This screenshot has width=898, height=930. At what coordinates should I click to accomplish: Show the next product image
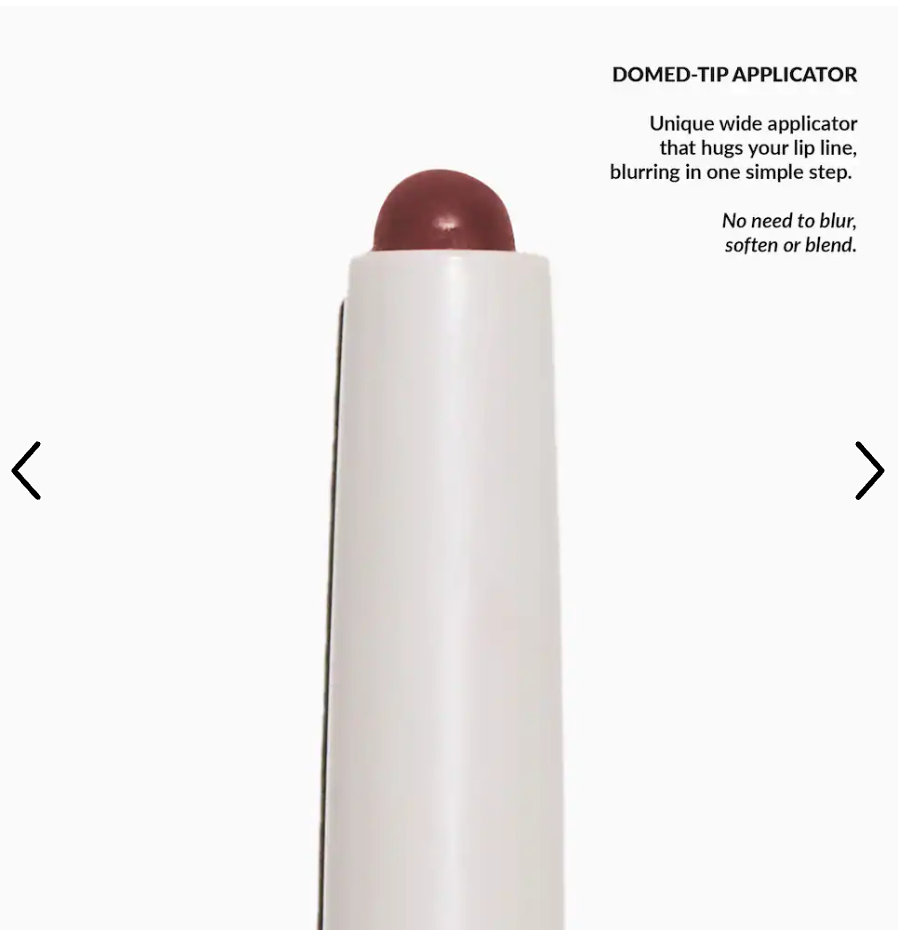click(x=869, y=470)
